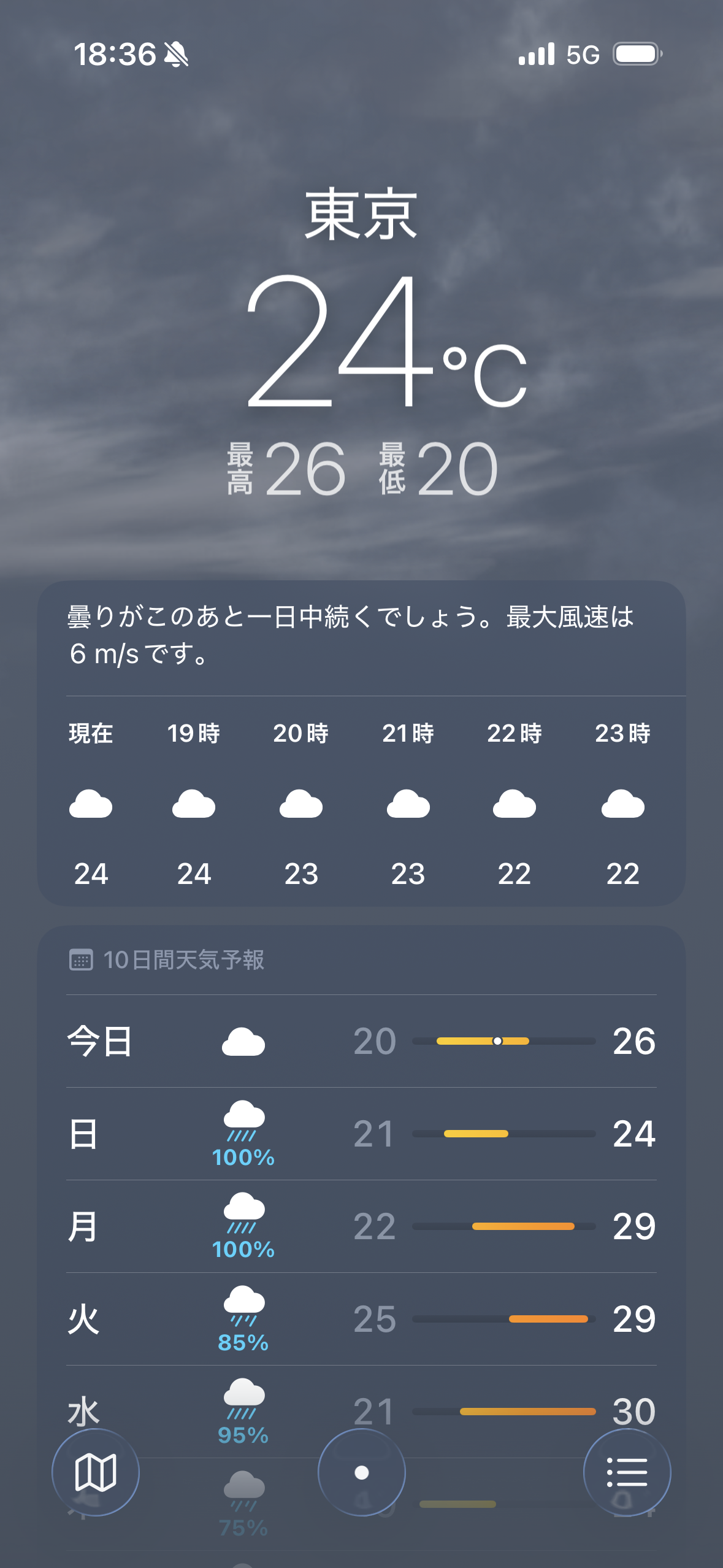The height and width of the screenshot is (1568, 723).
Task: Tap the page indicator dot
Action: pyautogui.click(x=362, y=1472)
